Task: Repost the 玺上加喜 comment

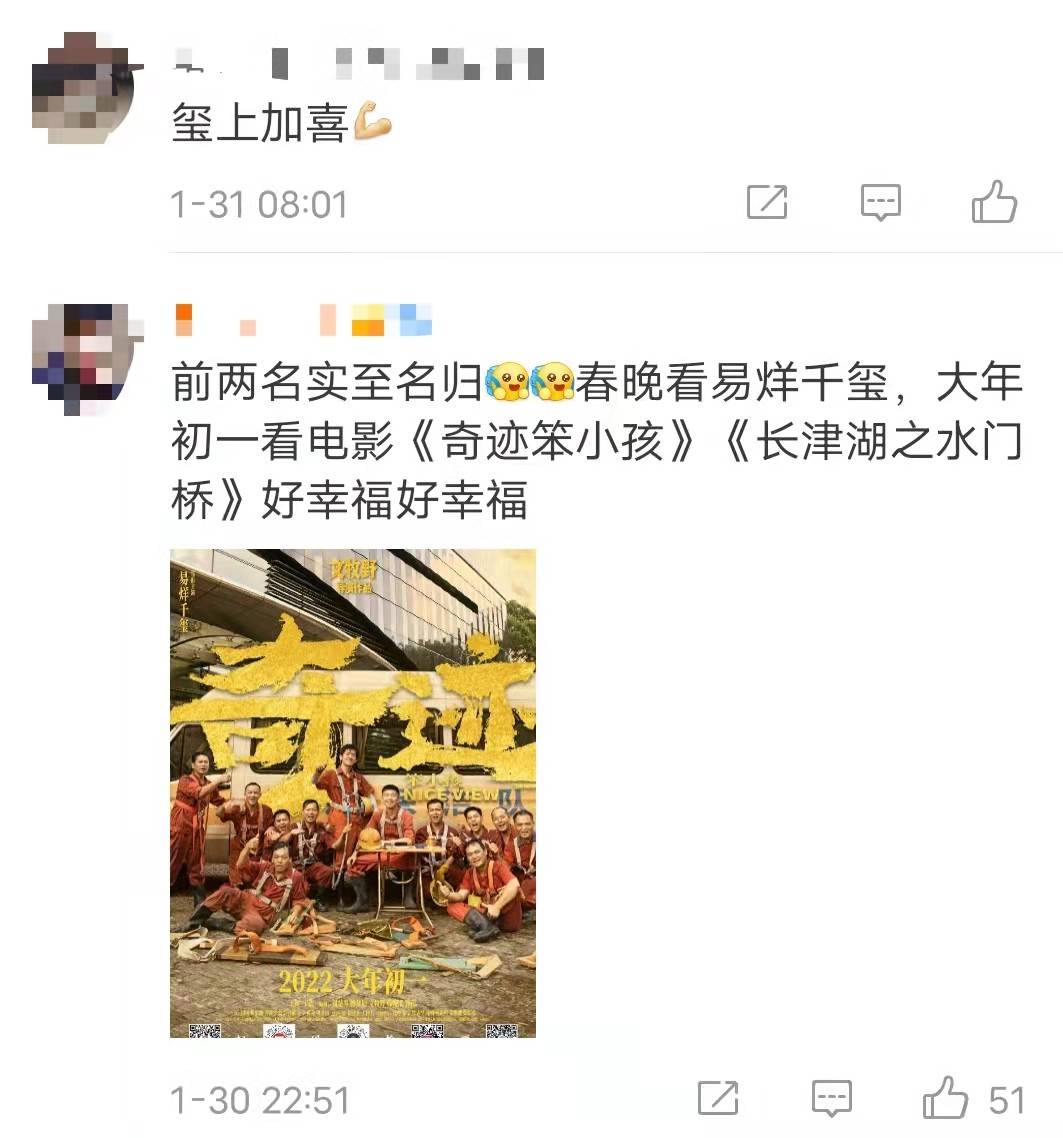Action: [767, 203]
